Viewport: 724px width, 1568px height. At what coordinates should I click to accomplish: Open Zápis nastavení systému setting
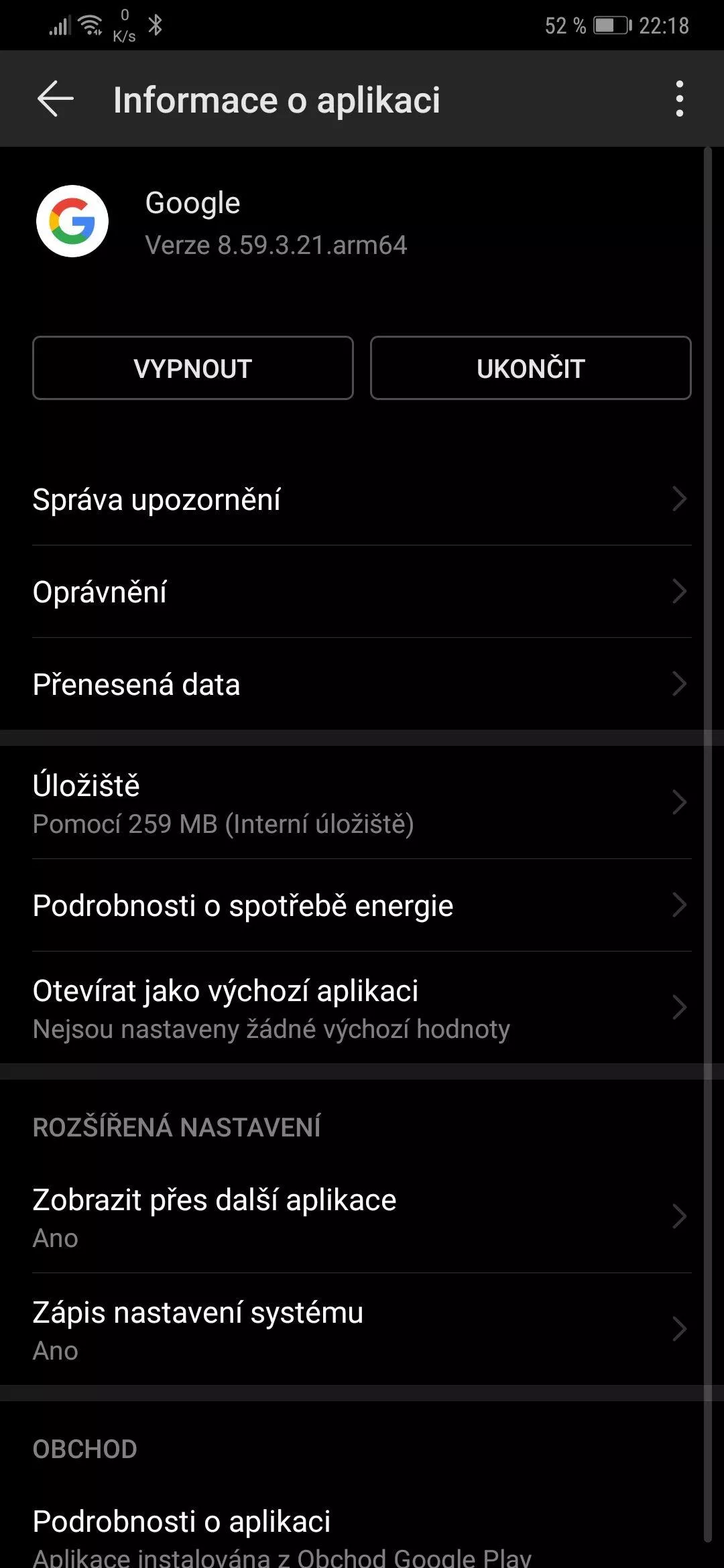362,1329
